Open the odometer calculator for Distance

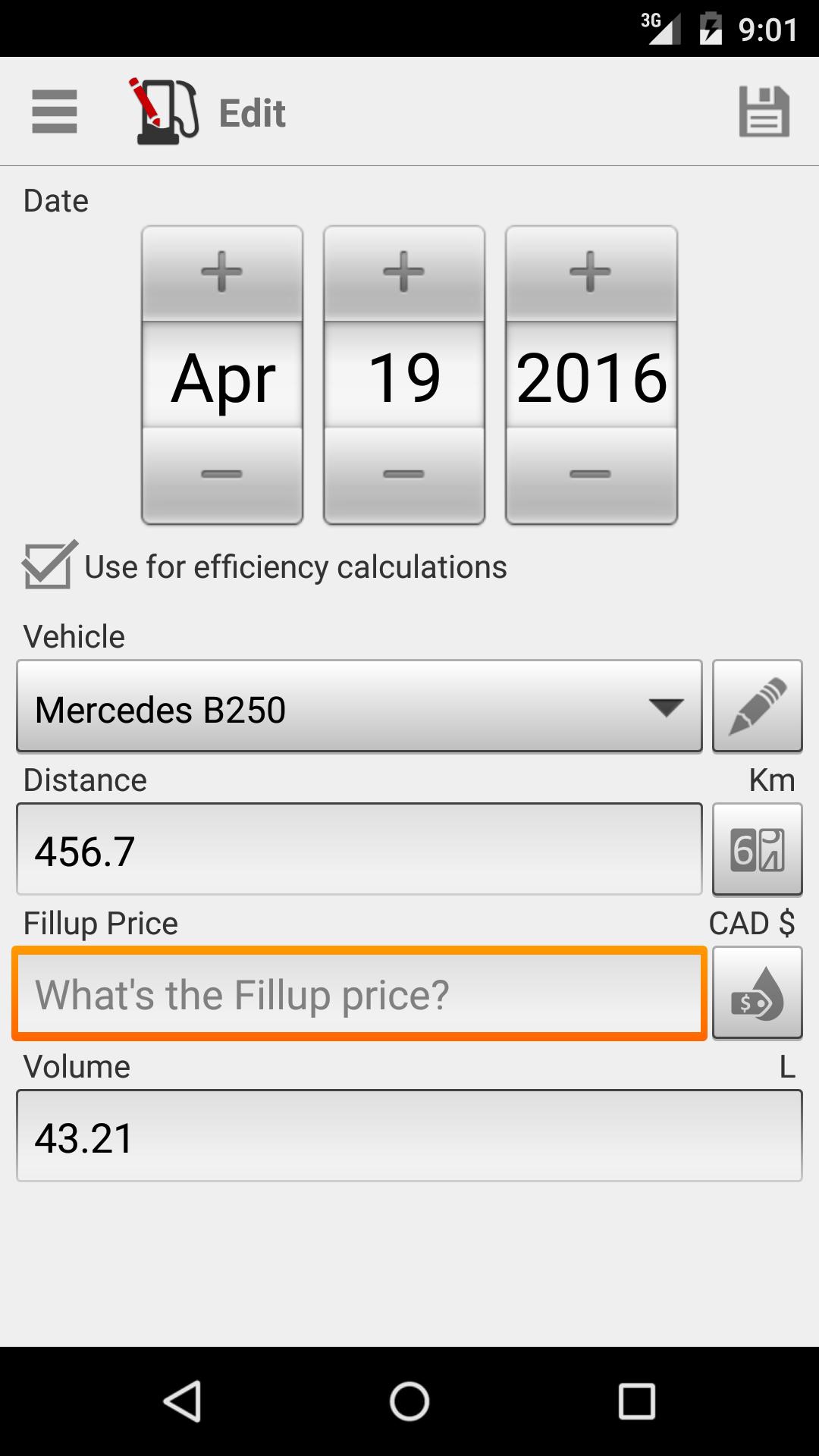(x=757, y=849)
